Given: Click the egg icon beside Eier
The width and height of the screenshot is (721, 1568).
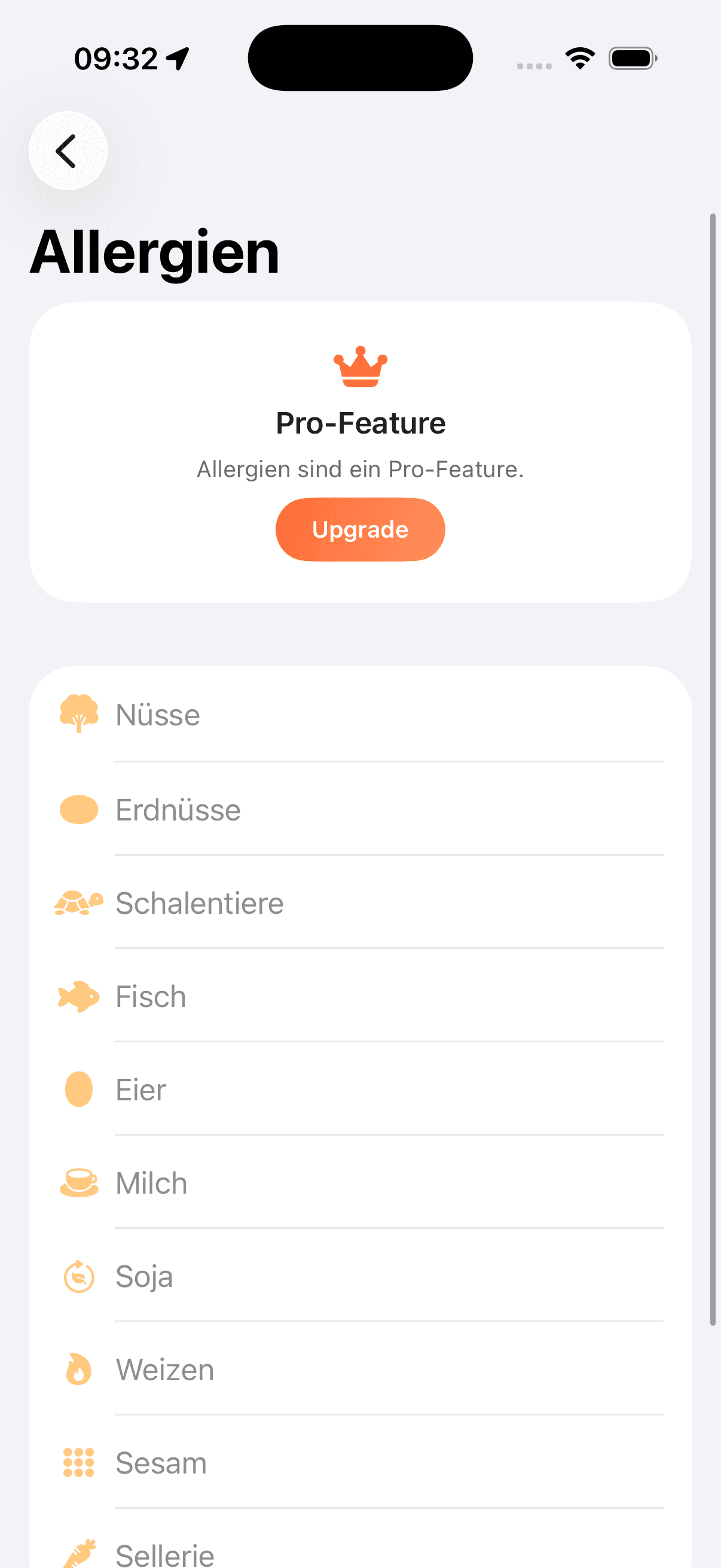Looking at the screenshot, I should pyautogui.click(x=78, y=1090).
